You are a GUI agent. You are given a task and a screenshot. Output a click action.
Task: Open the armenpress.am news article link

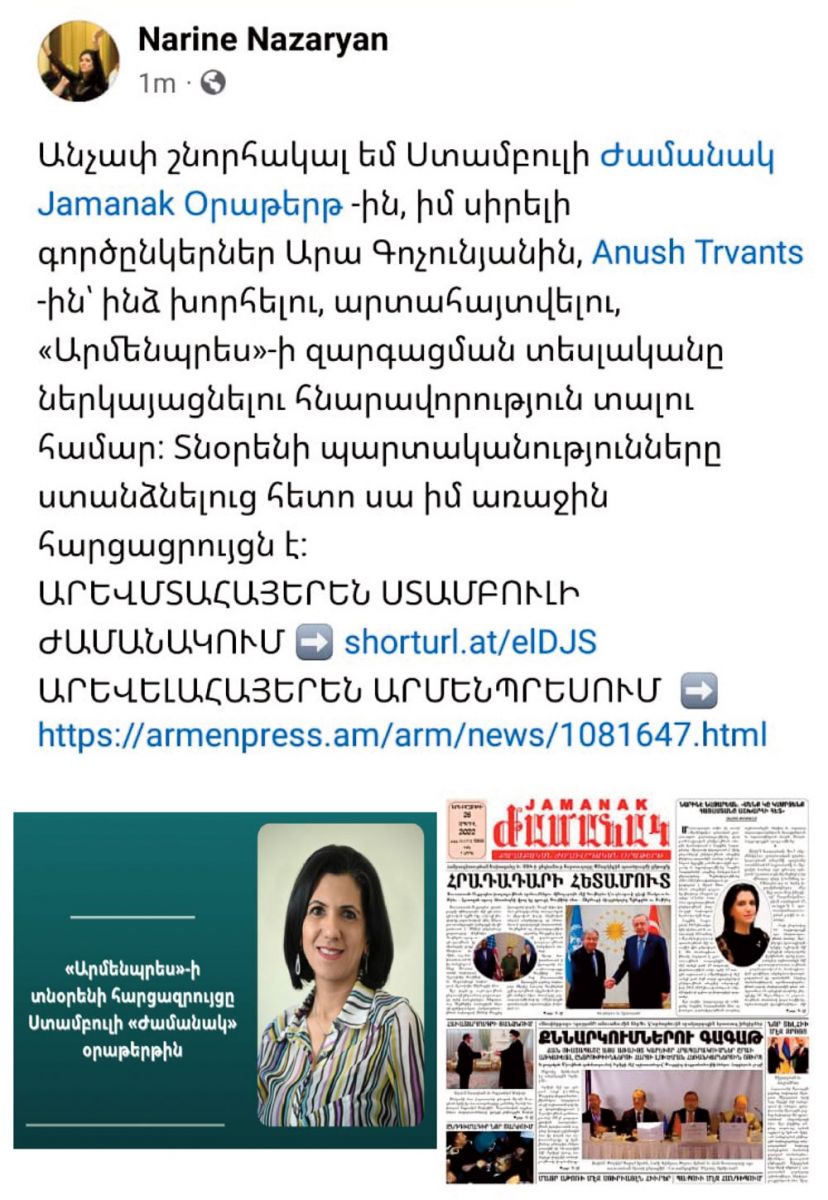[x=401, y=734]
